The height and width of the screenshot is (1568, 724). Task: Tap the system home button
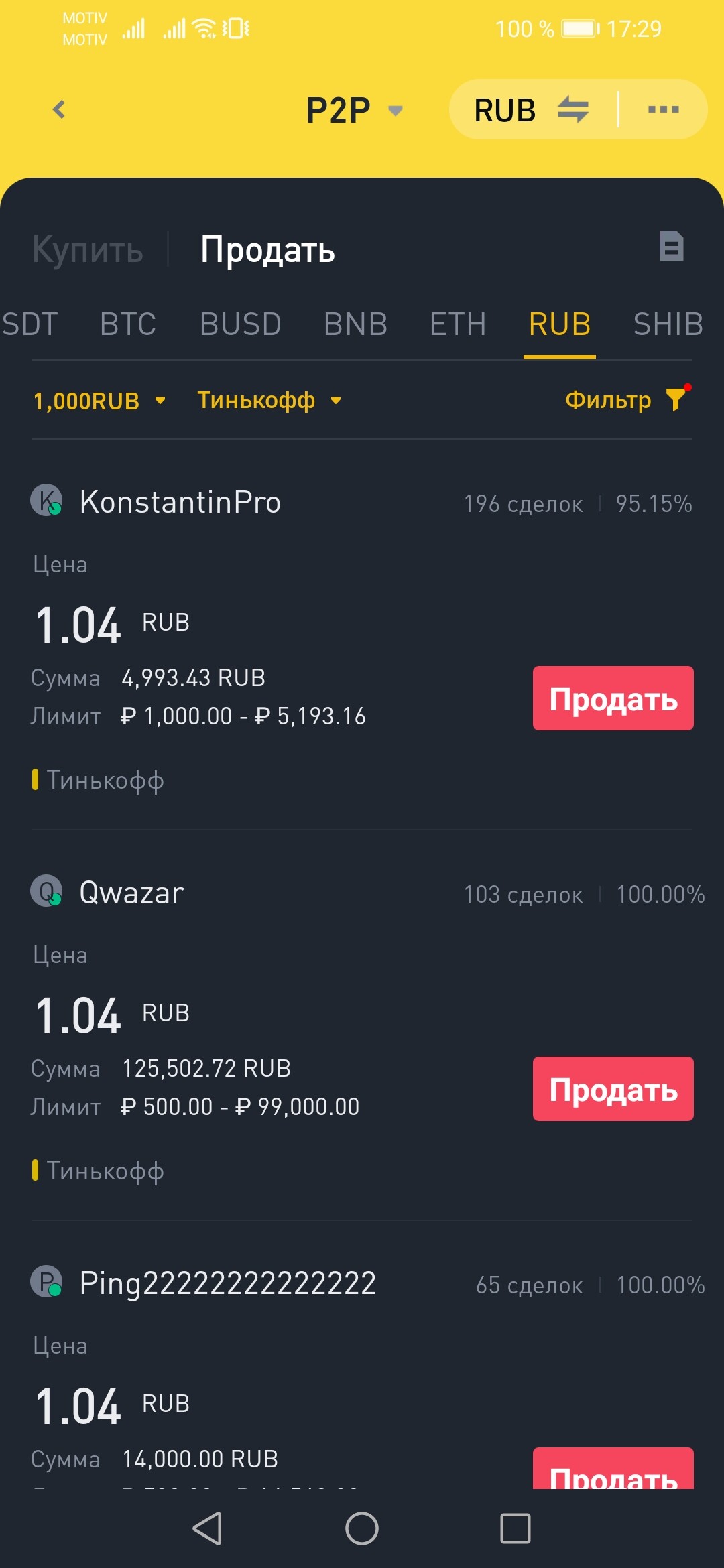[x=362, y=1528]
